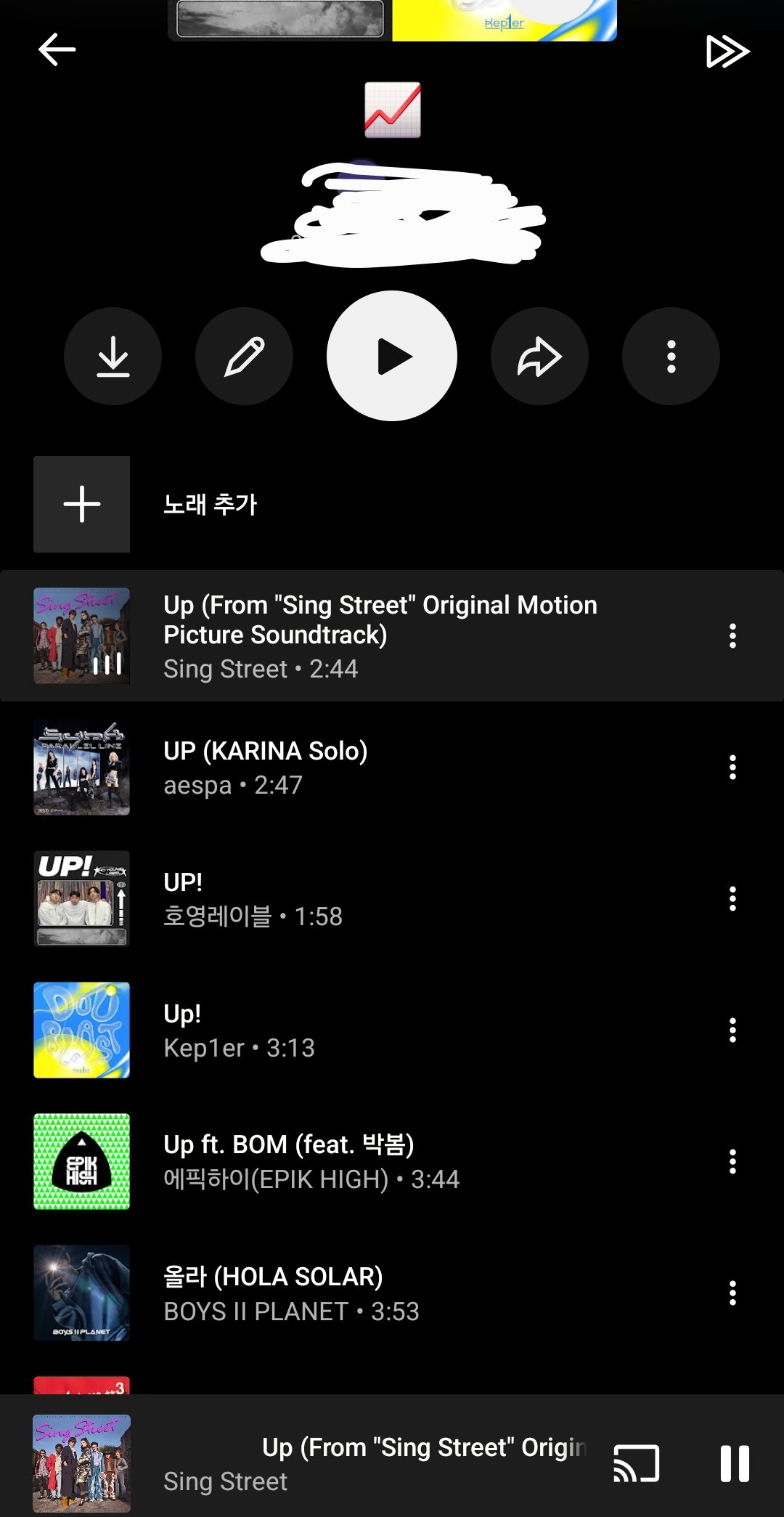Screen dimensions: 784x1517
Task: Tap the double-arrow icon at top right
Action: pos(727,52)
